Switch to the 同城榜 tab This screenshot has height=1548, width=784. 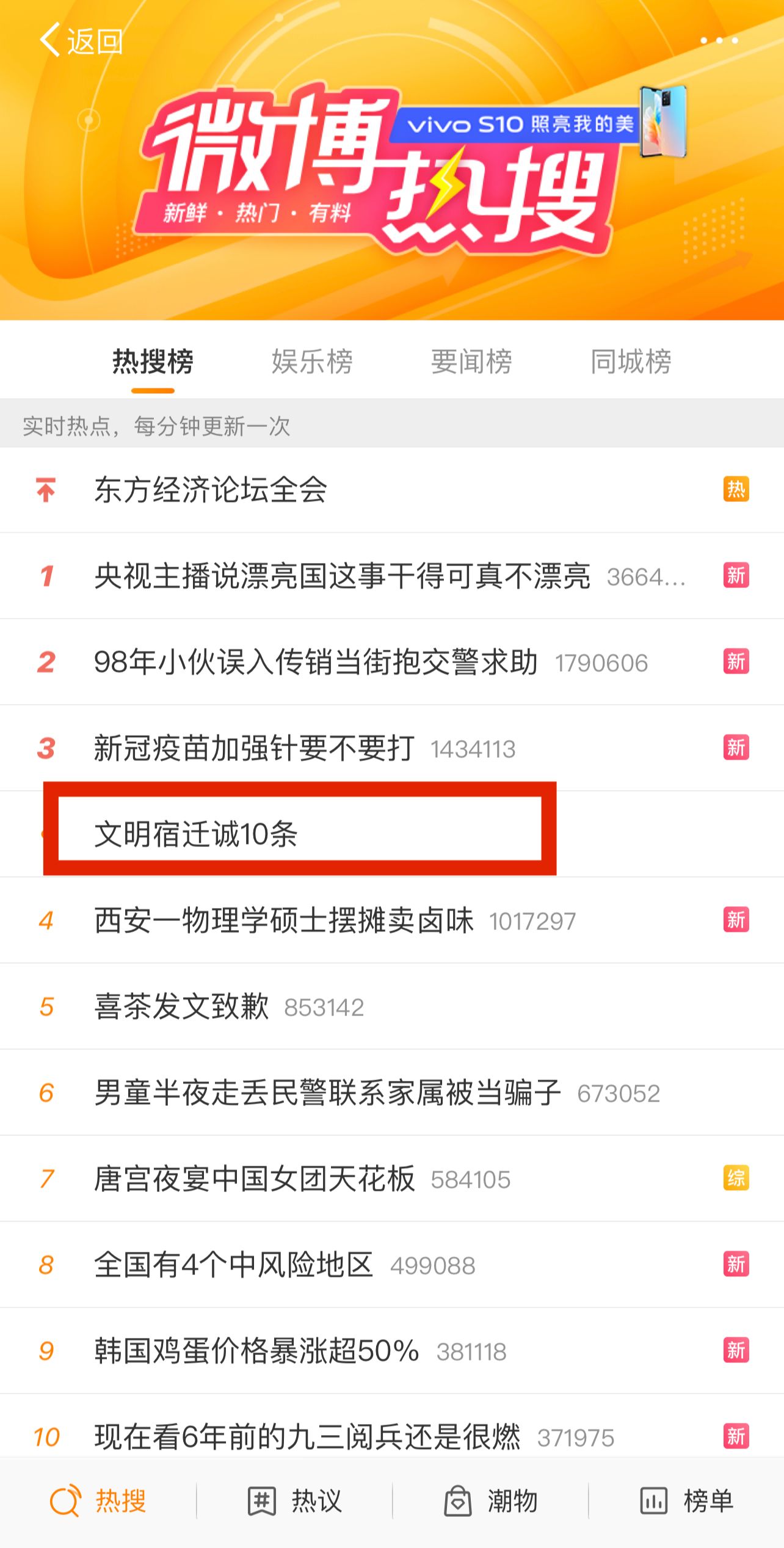pyautogui.click(x=631, y=362)
